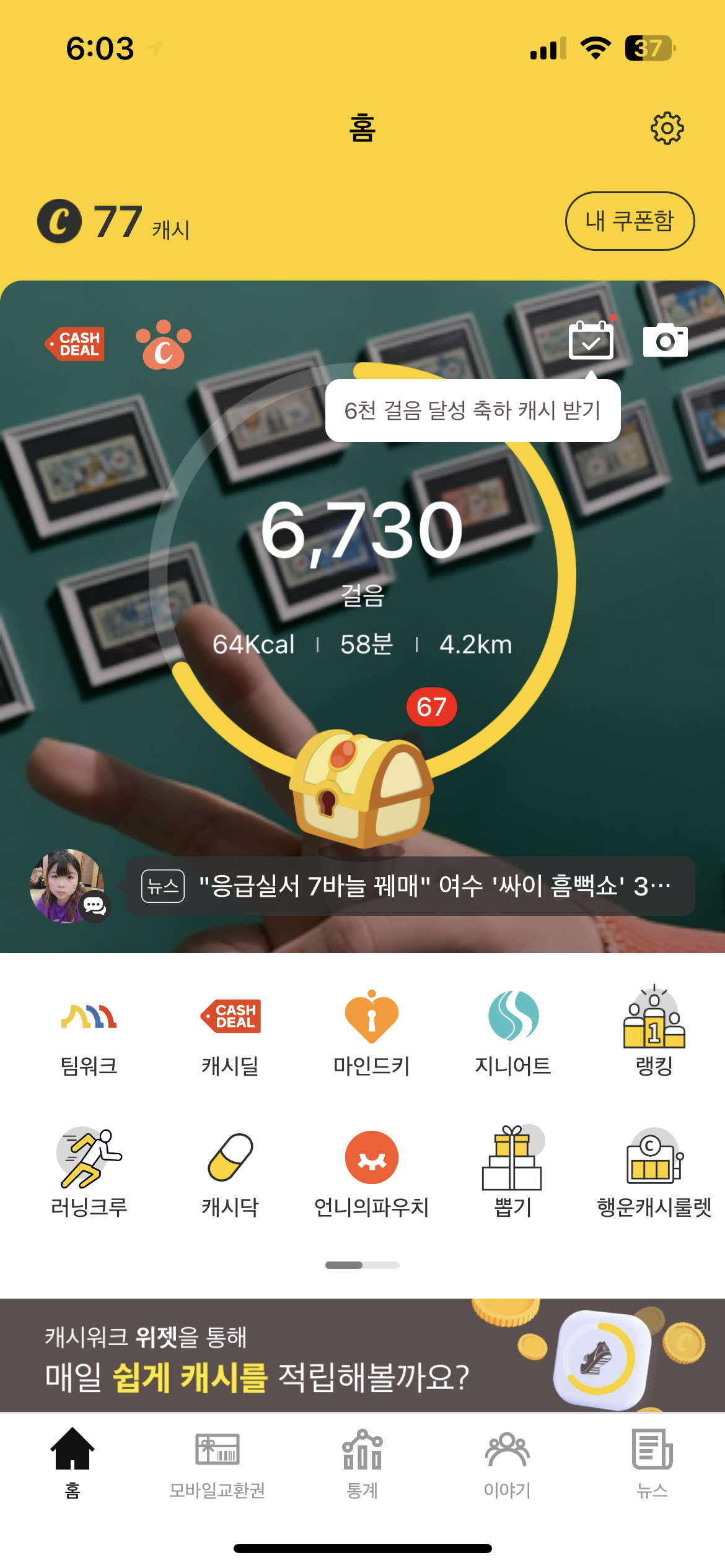
Task: Open 팀워크 shortcut
Action: pyautogui.click(x=89, y=1033)
